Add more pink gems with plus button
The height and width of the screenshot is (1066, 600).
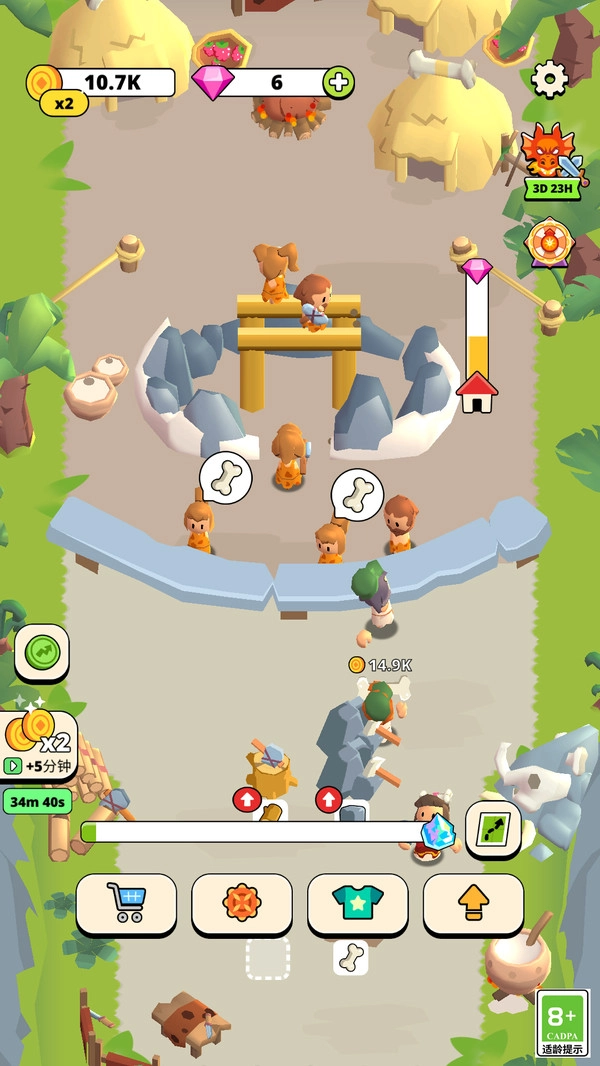(x=339, y=83)
